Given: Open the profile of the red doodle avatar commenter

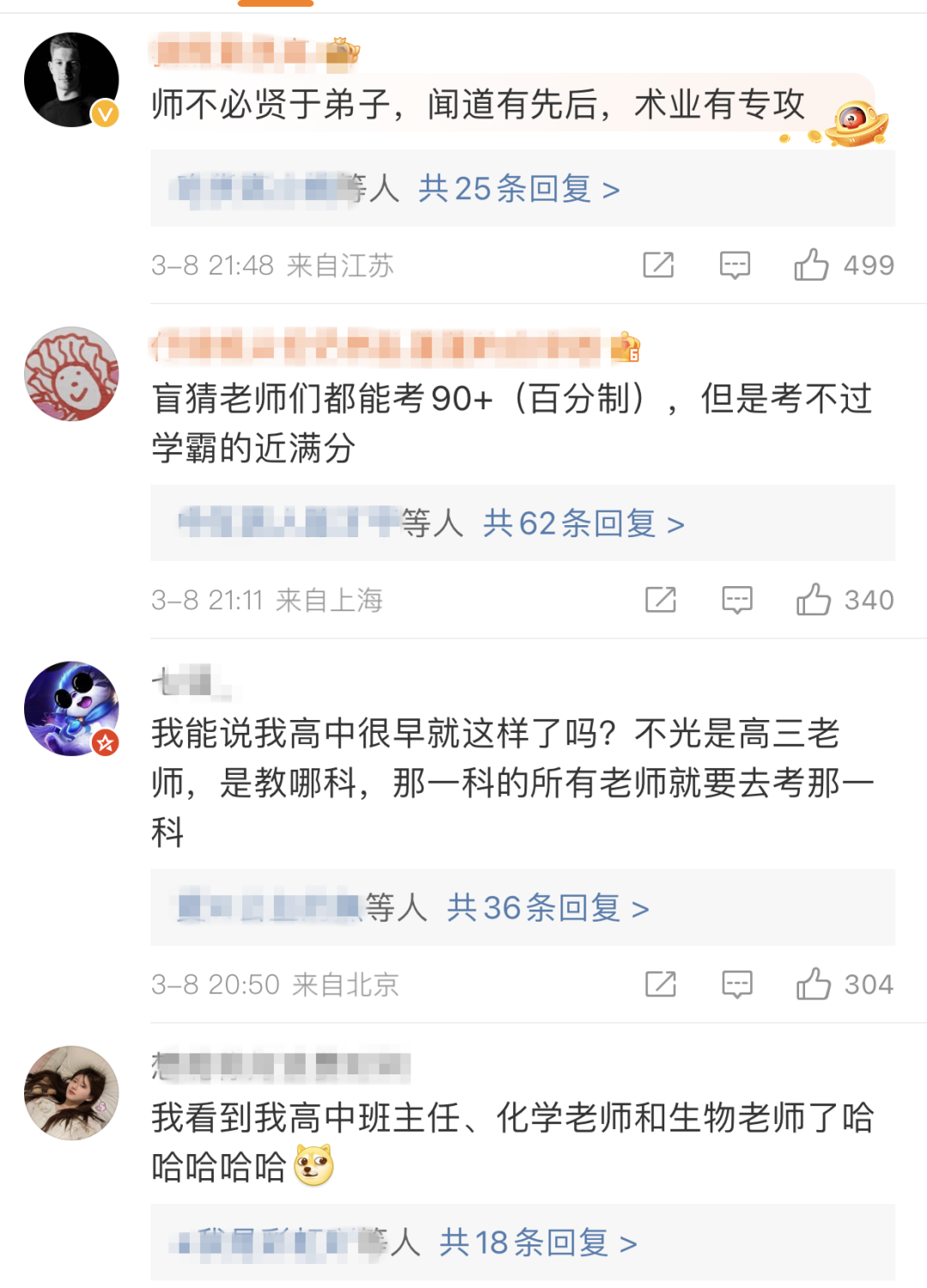Looking at the screenshot, I should click(x=71, y=374).
